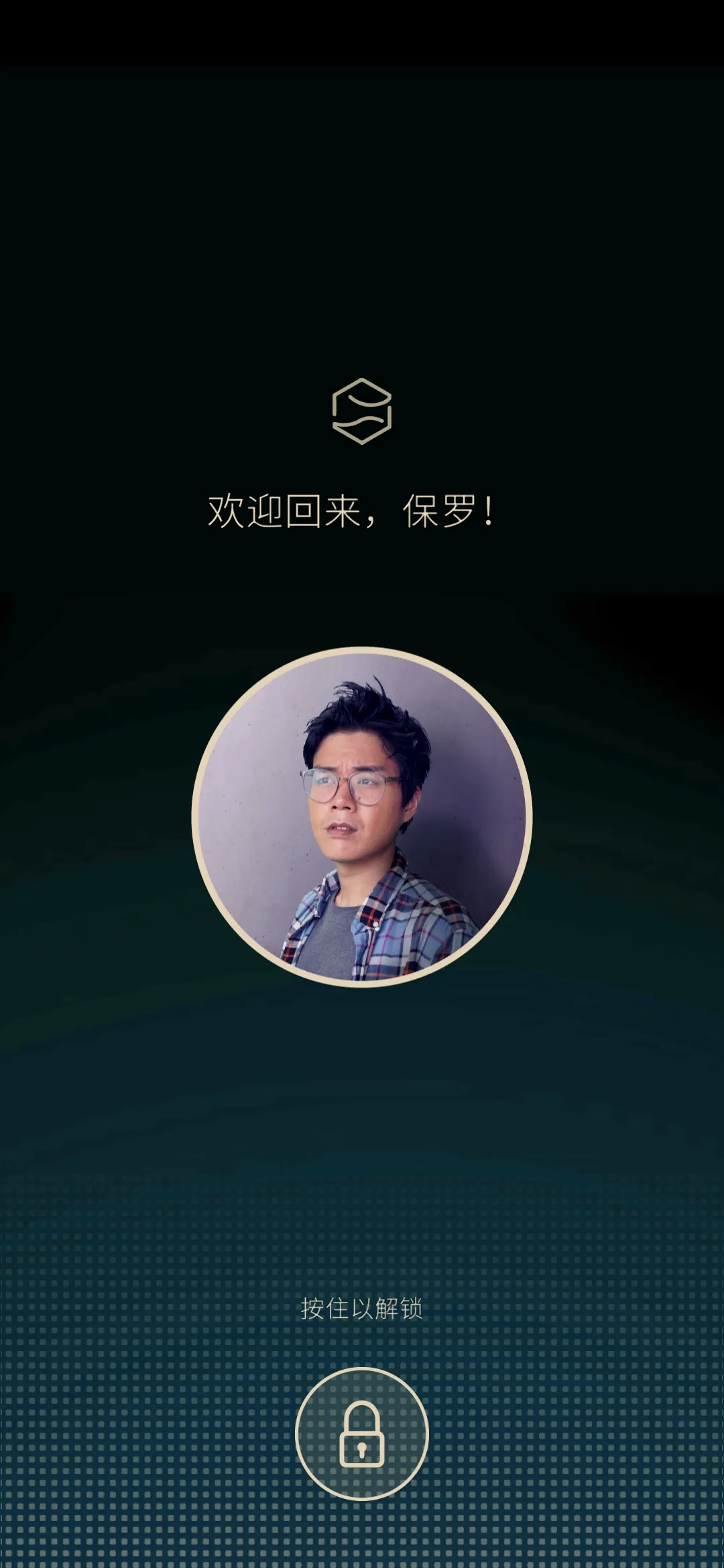Tap the padlock button to unlock
Viewport: 724px width, 1568px height.
point(362,1433)
